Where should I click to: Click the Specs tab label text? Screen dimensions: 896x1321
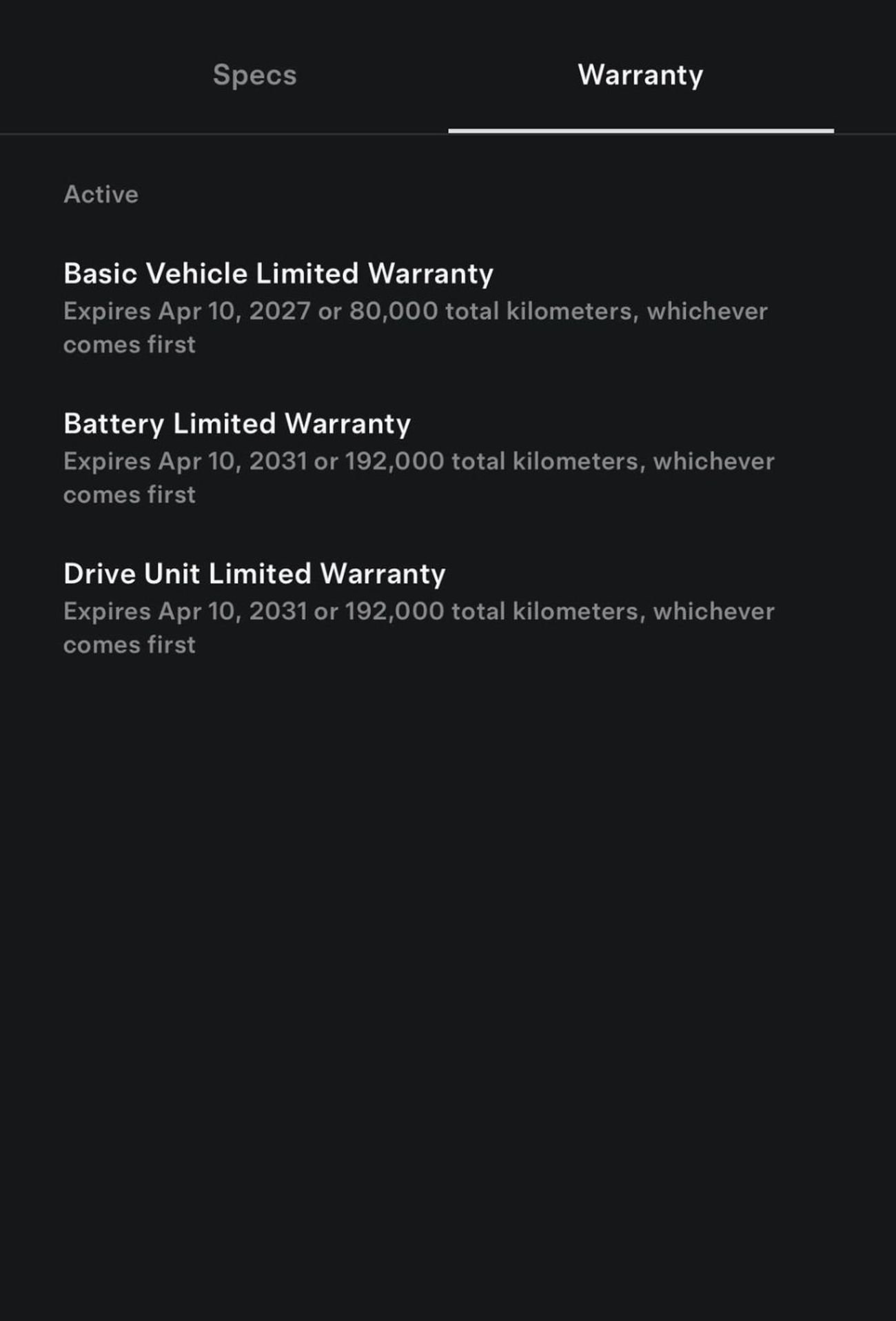255,75
